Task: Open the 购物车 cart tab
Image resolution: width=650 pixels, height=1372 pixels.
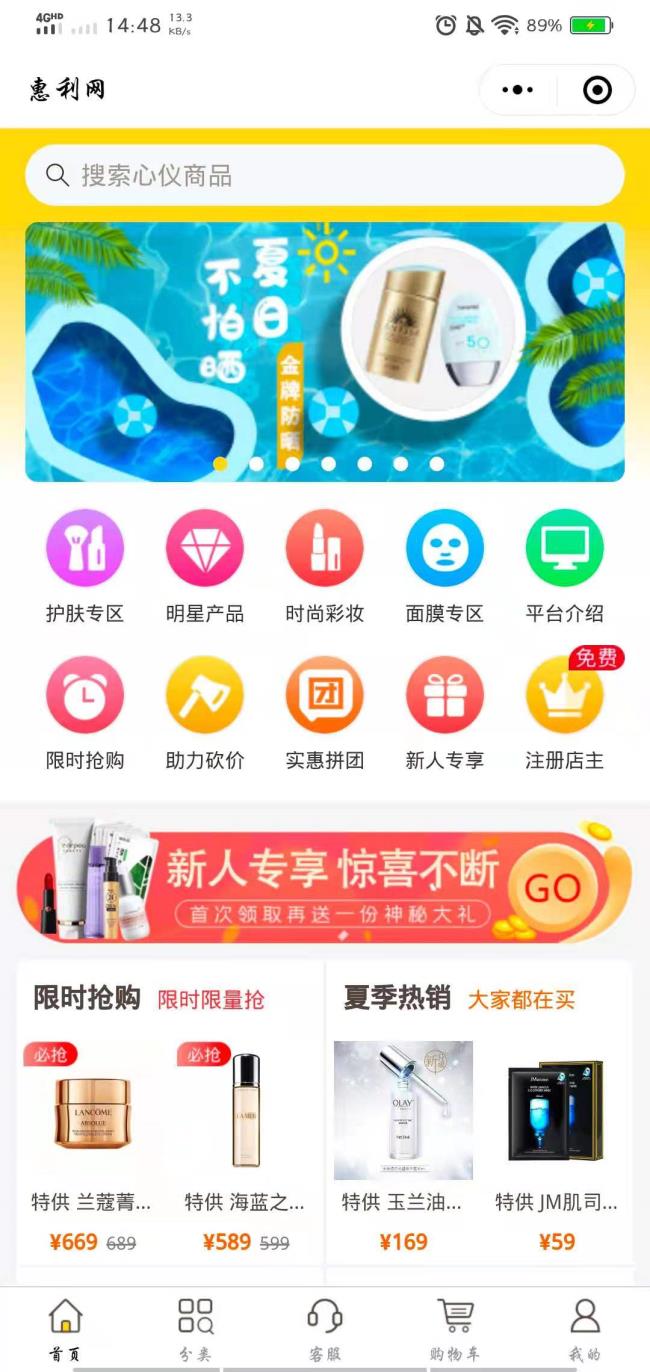Action: 455,1329
